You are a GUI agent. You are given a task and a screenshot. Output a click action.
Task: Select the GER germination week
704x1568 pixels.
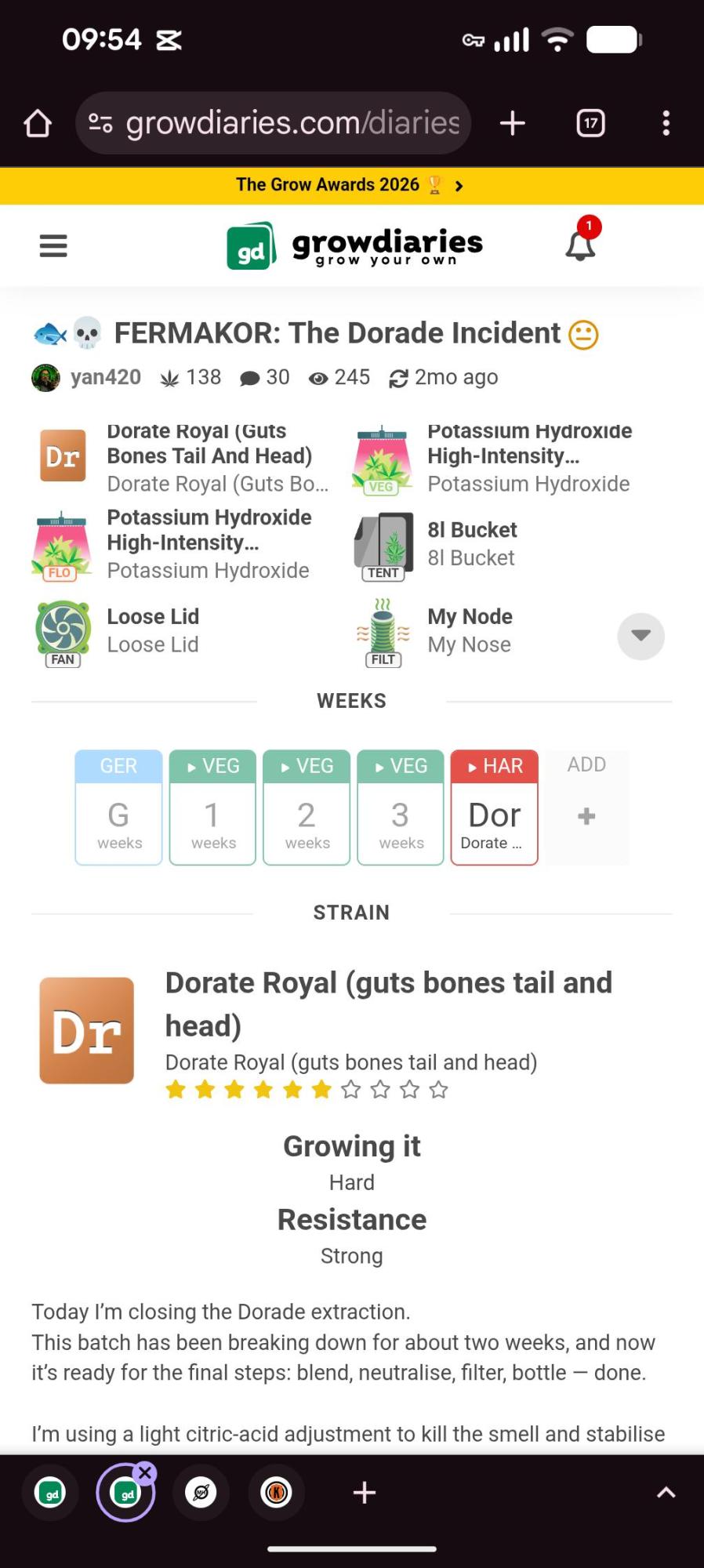118,808
